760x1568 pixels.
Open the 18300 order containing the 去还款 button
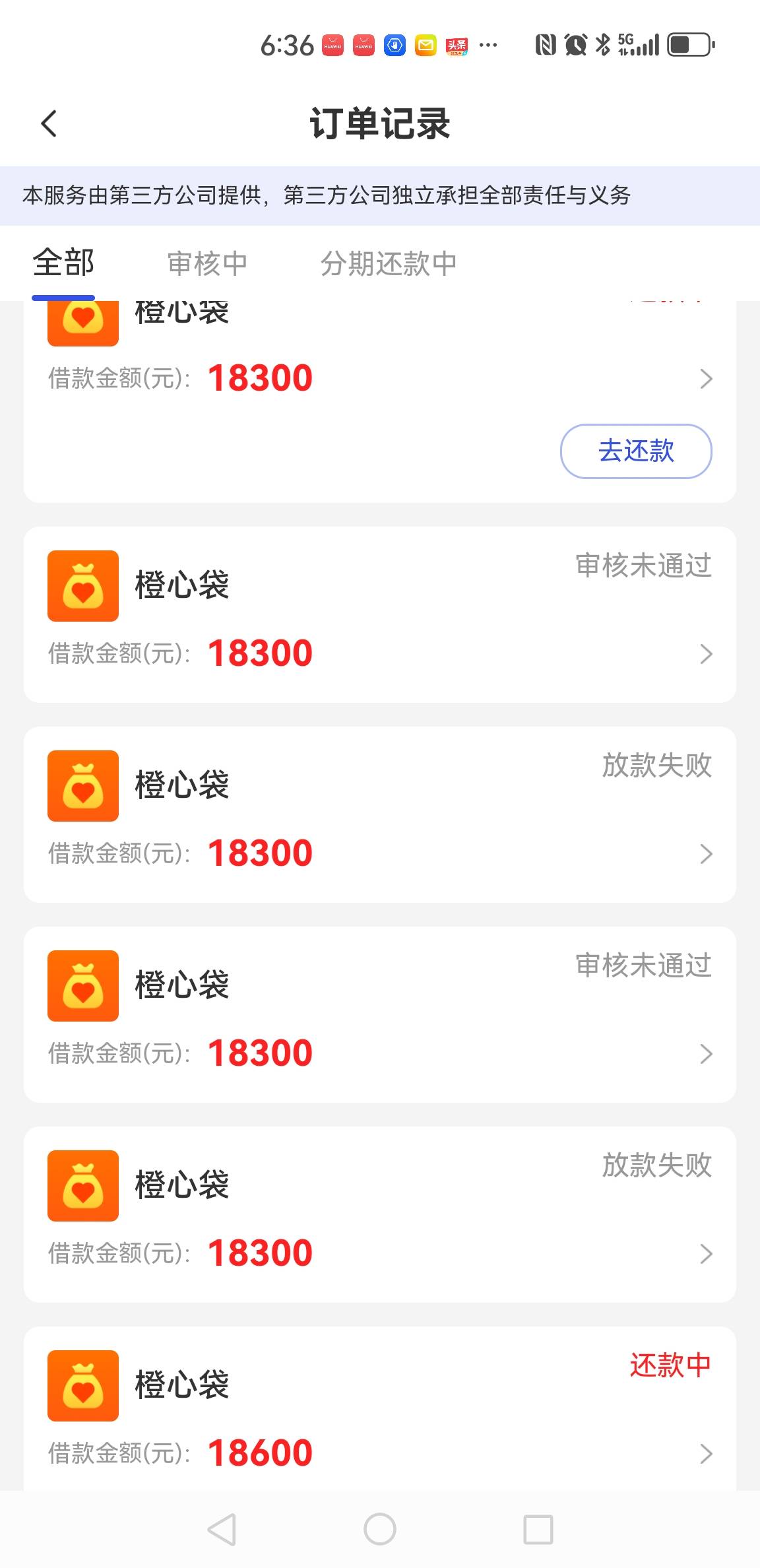tap(380, 378)
